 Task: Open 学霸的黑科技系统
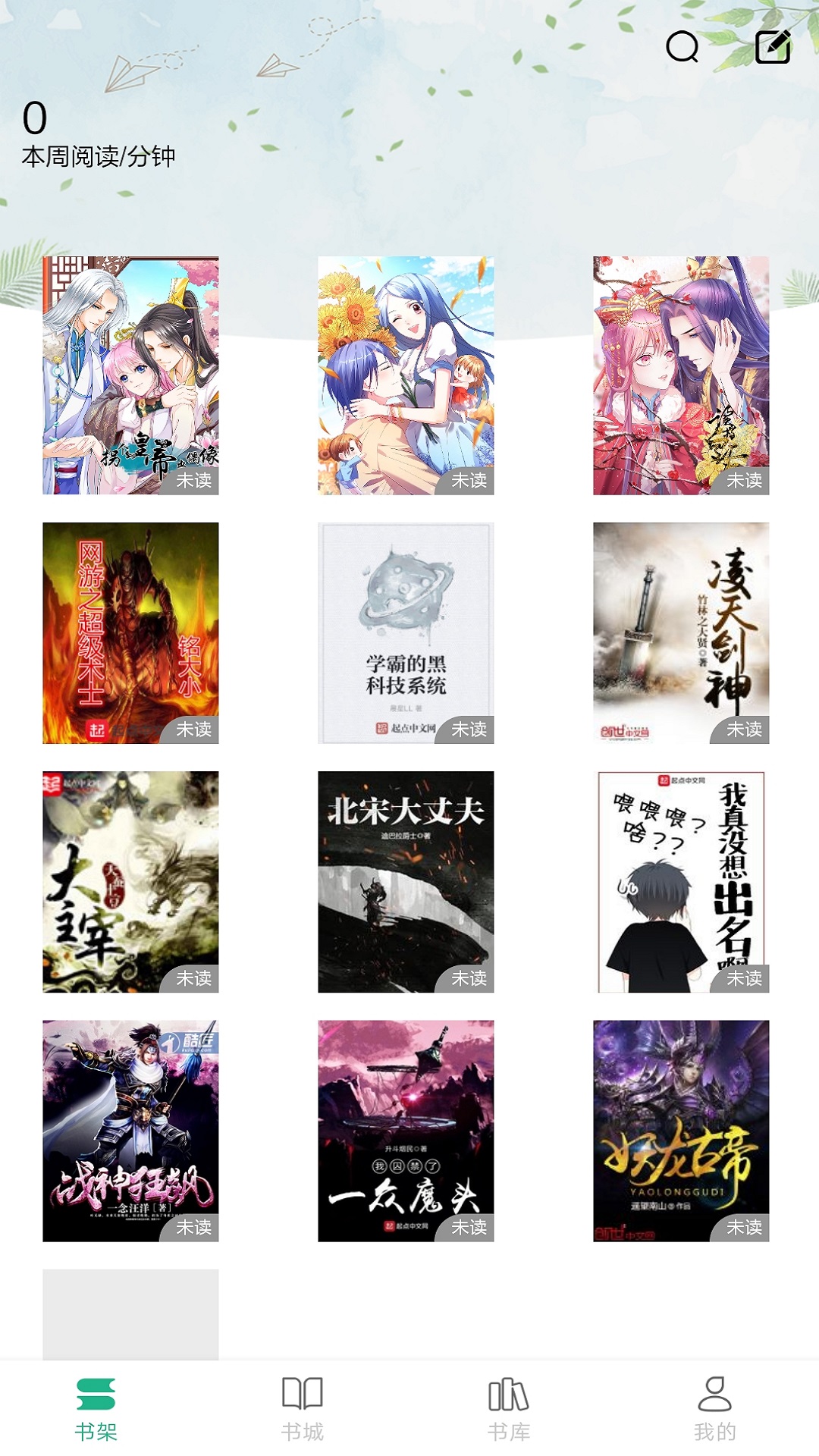click(406, 633)
